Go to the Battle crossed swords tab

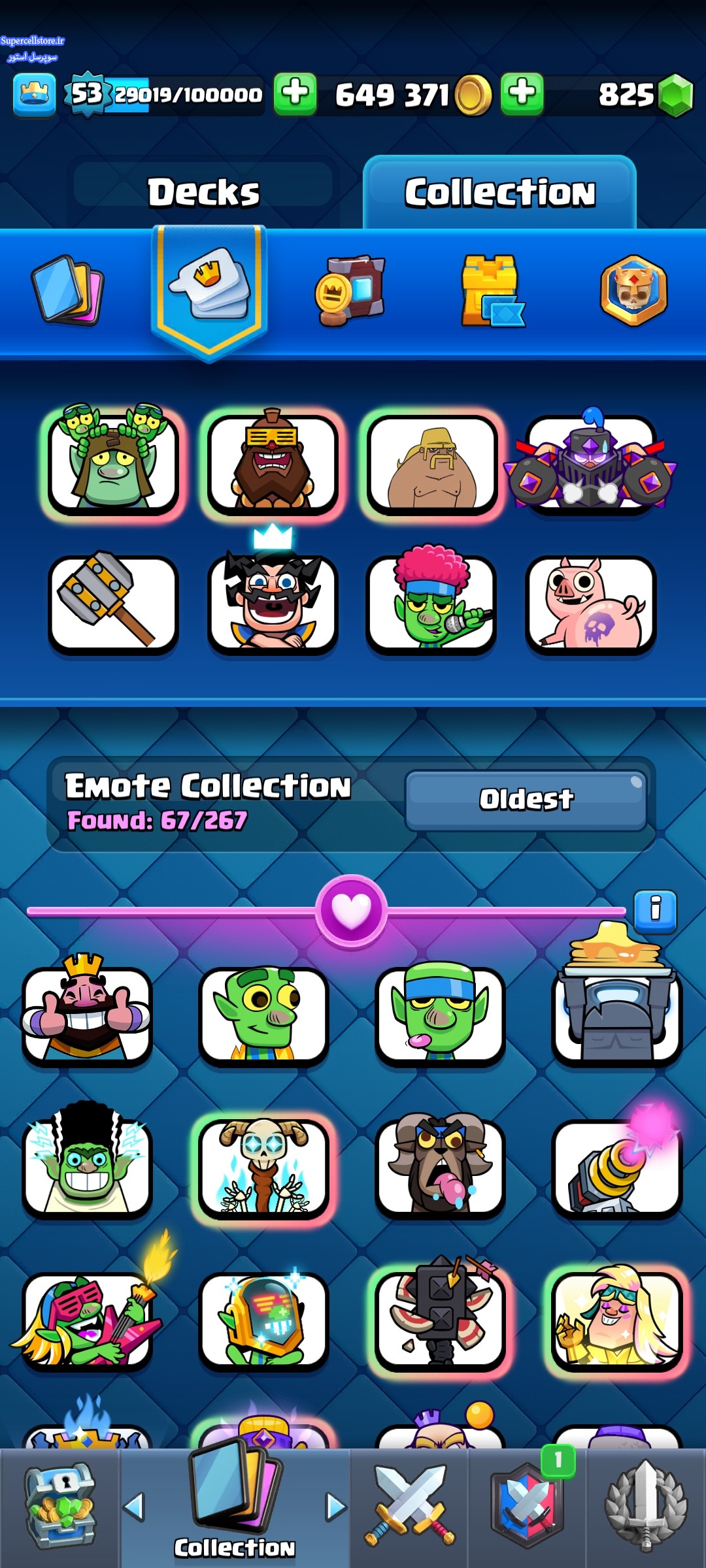click(x=410, y=1508)
